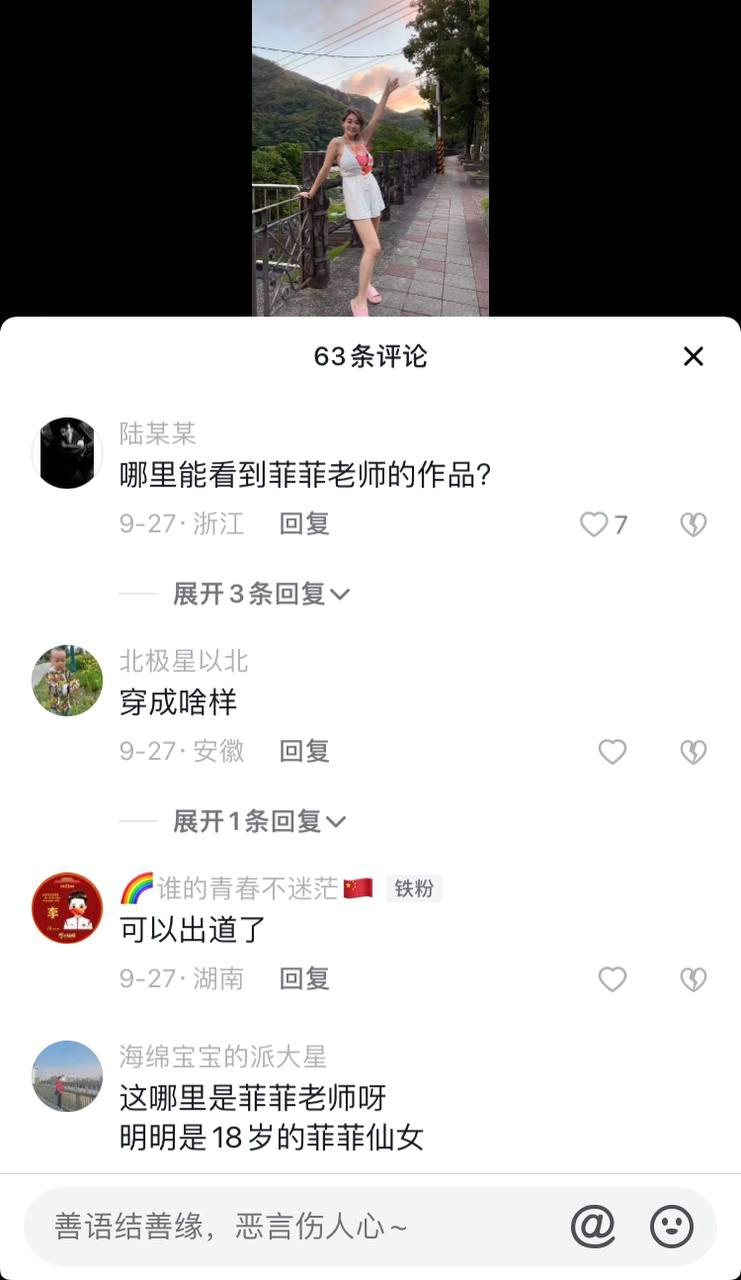Tap the 善语结善缘 comment input field
Screen dimensions: 741x1280
(x=290, y=1227)
